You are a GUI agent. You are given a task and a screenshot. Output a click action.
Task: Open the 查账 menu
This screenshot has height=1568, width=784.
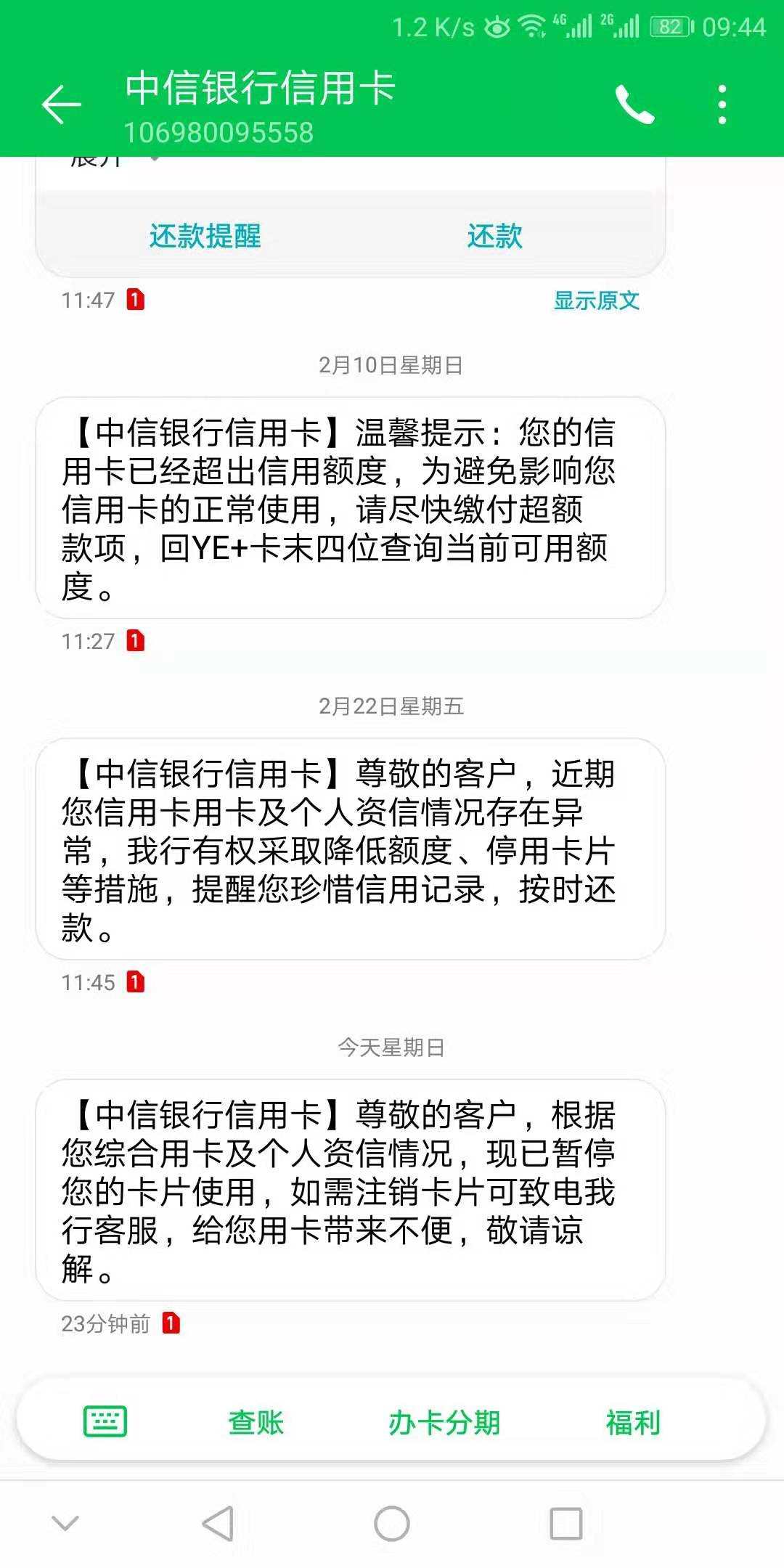(x=256, y=1422)
